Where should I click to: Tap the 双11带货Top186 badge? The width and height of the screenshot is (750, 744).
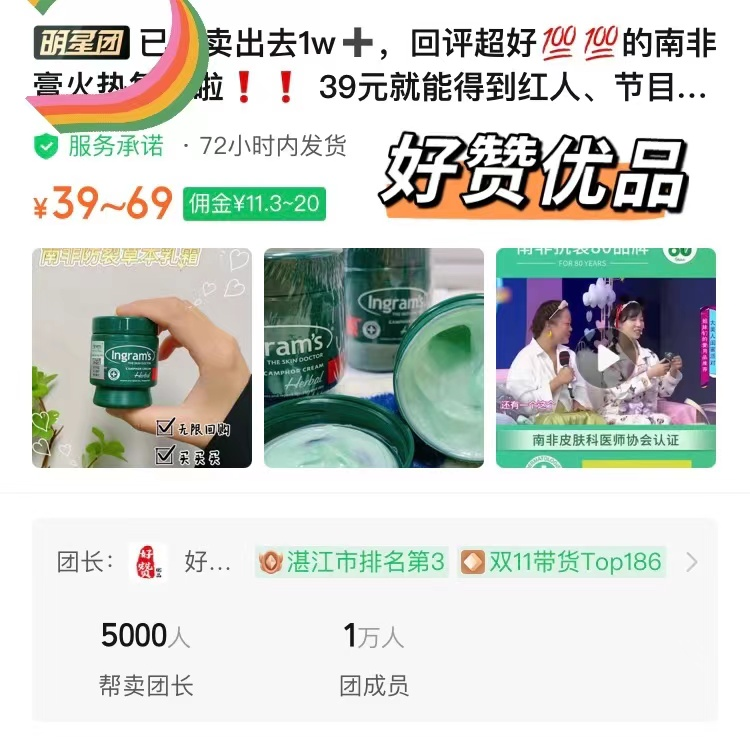562,562
